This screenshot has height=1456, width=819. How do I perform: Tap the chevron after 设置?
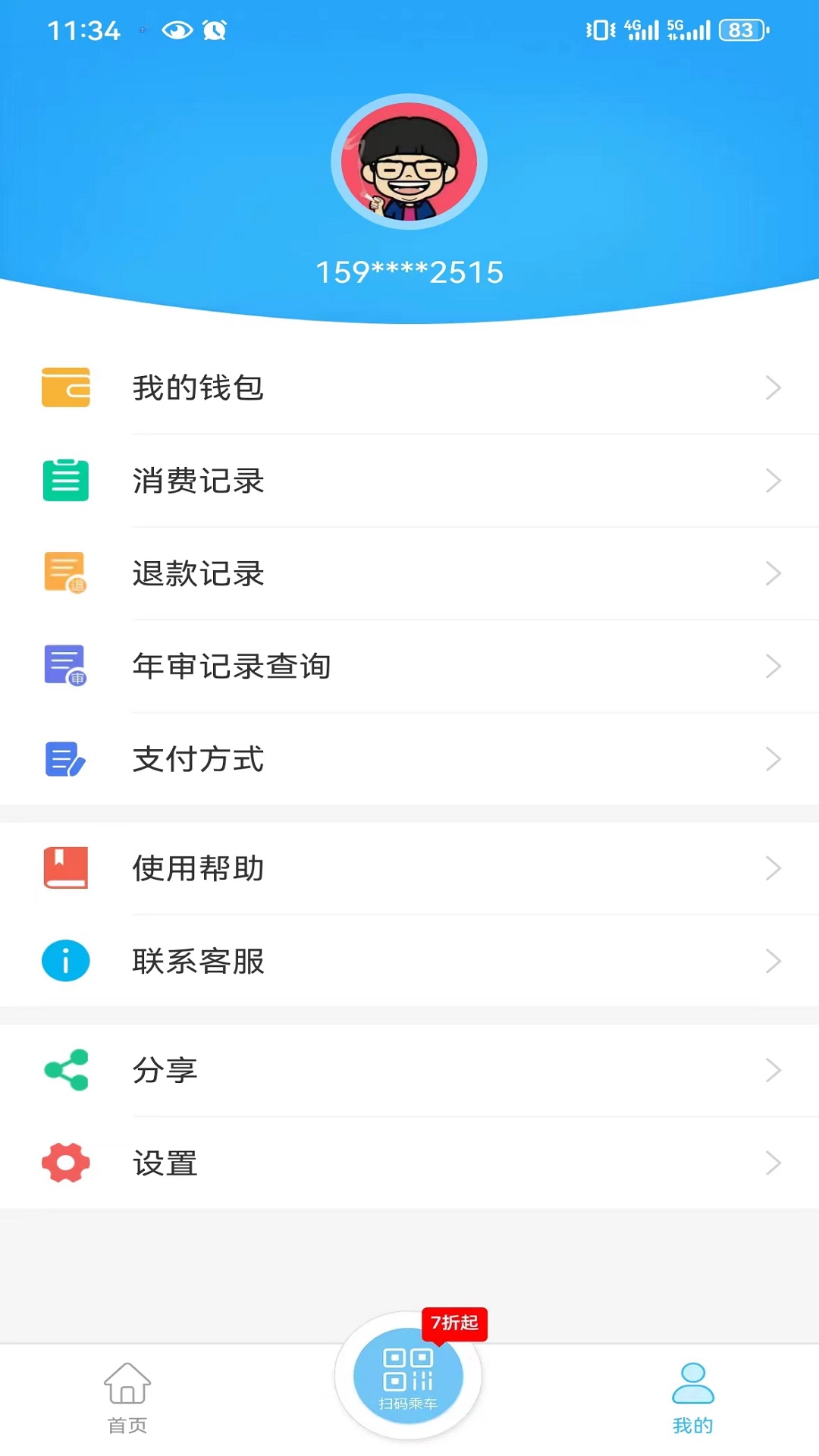(774, 1163)
